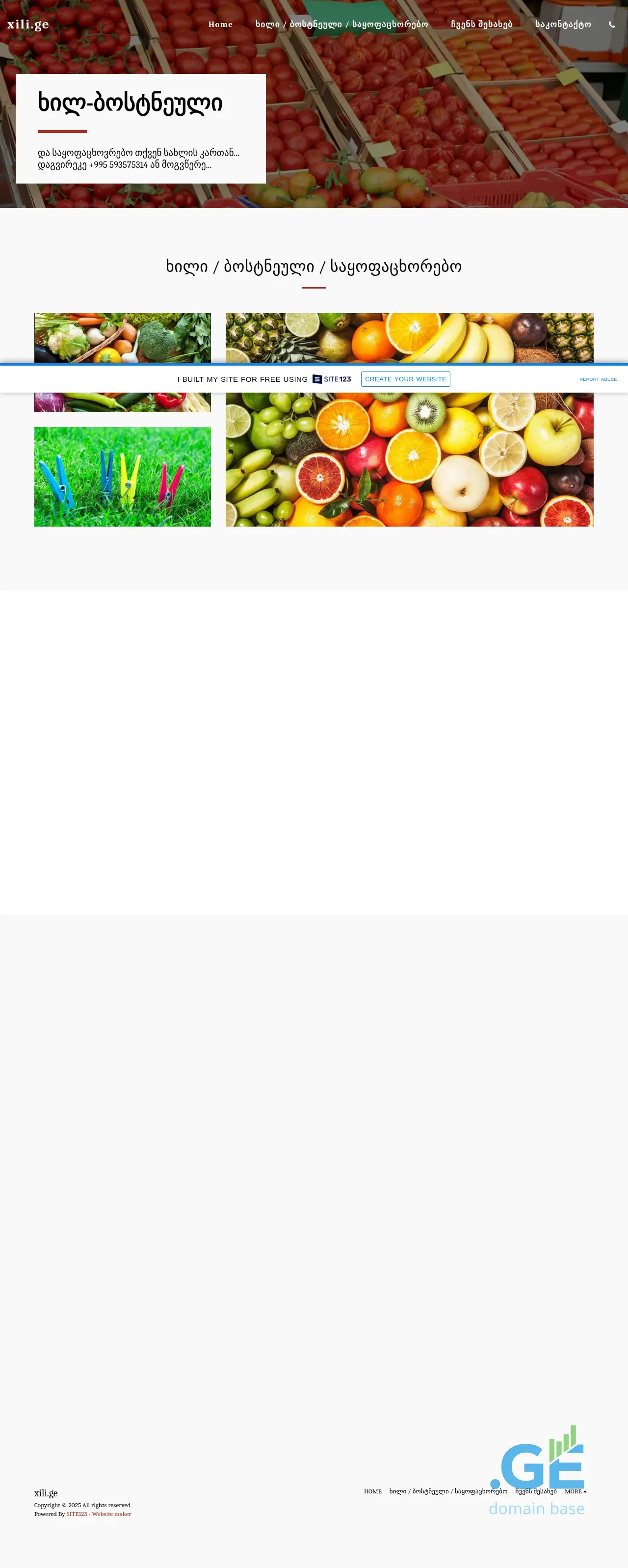628x1568 pixels.
Task: Expand the MORE footer menu
Action: [x=575, y=1491]
